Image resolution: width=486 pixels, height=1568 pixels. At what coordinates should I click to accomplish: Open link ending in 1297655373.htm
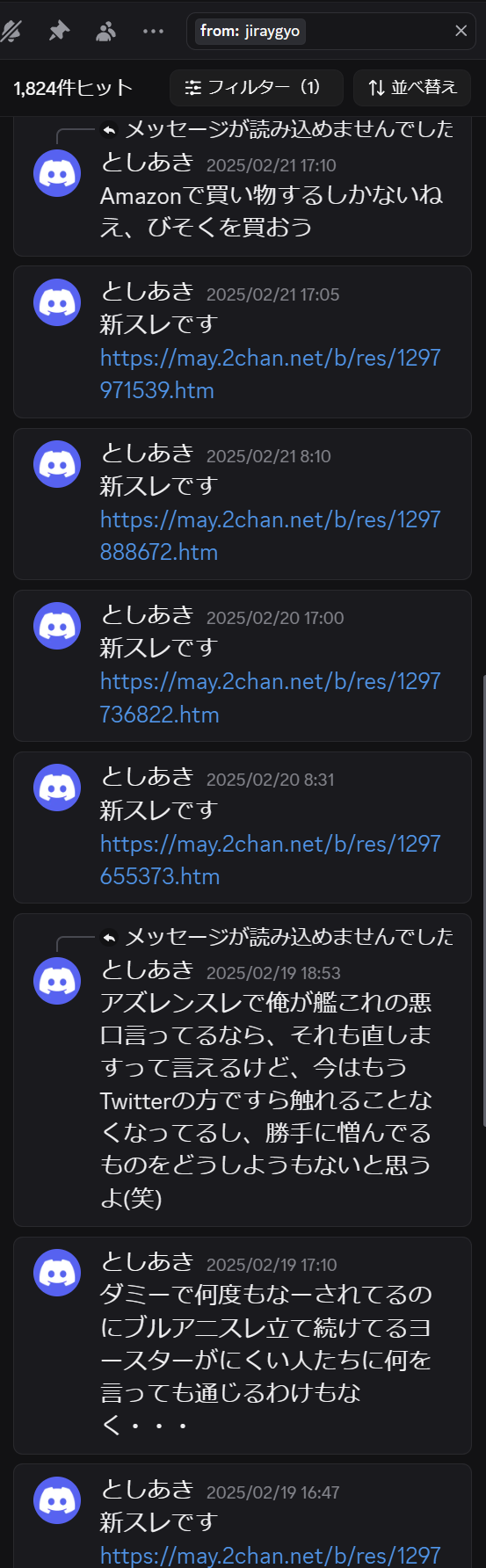[x=270, y=860]
